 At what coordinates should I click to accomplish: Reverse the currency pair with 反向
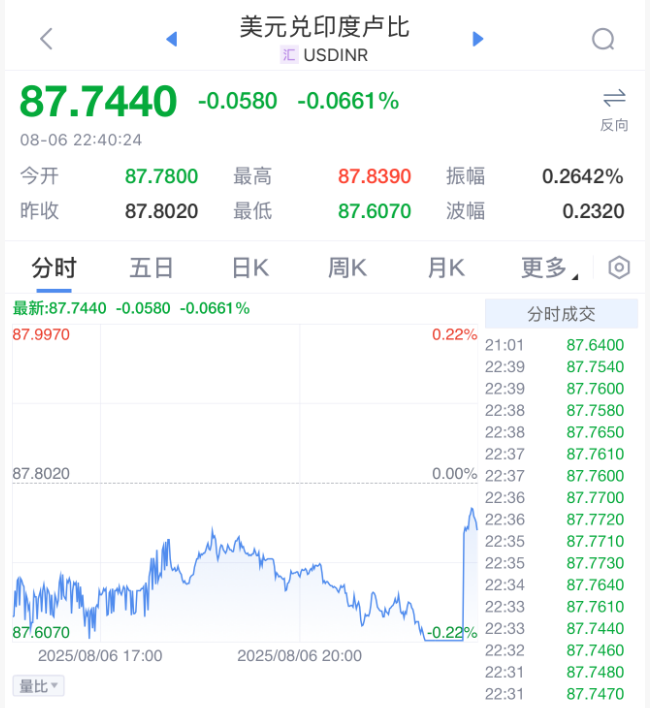tap(614, 108)
